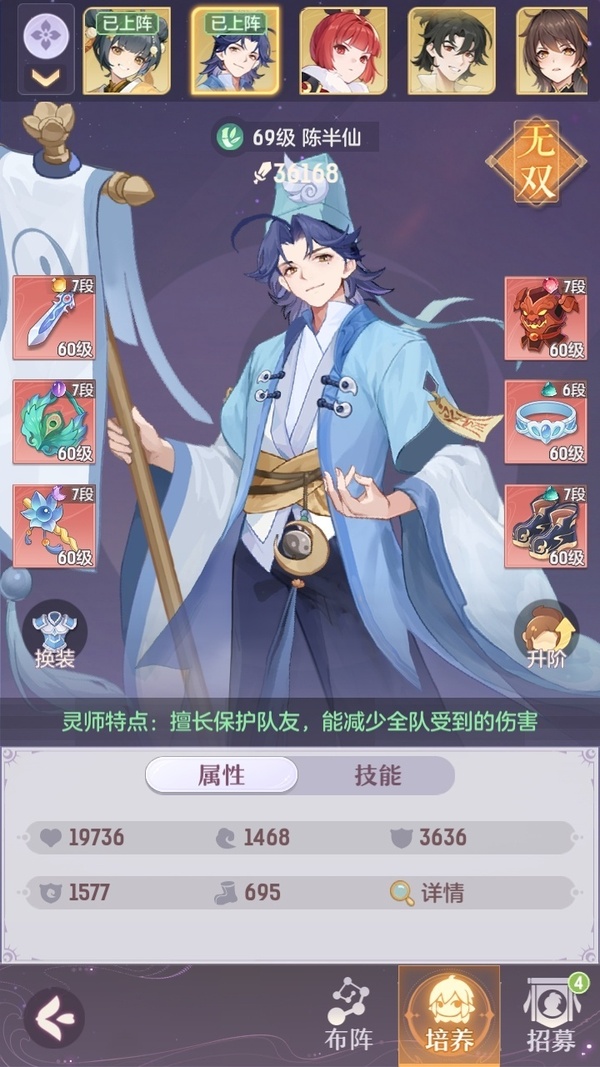The height and width of the screenshot is (1067, 600).
Task: Switch to the 技能 tab
Action: click(378, 775)
